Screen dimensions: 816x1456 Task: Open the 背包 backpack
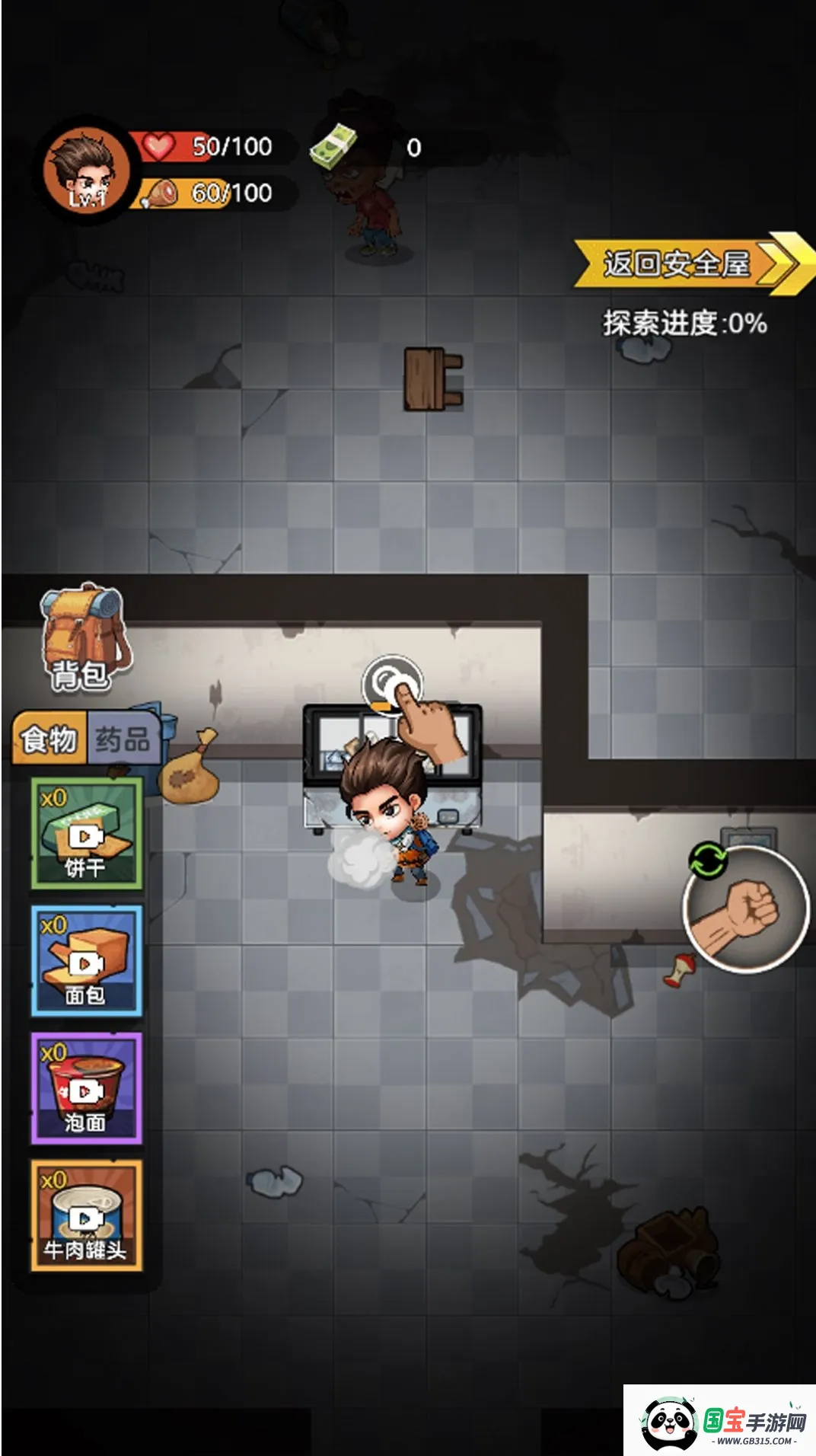82,639
